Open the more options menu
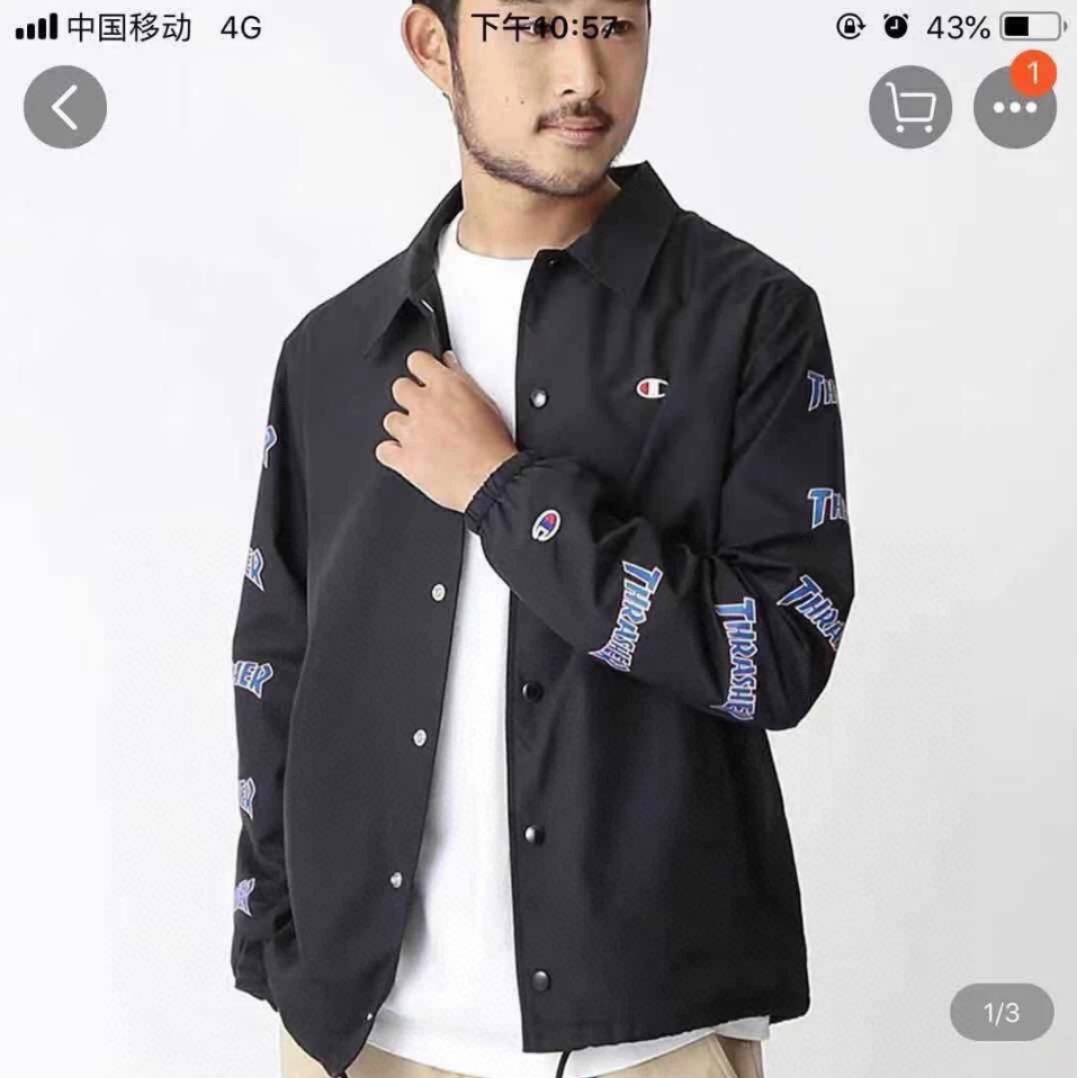 [x=1014, y=107]
